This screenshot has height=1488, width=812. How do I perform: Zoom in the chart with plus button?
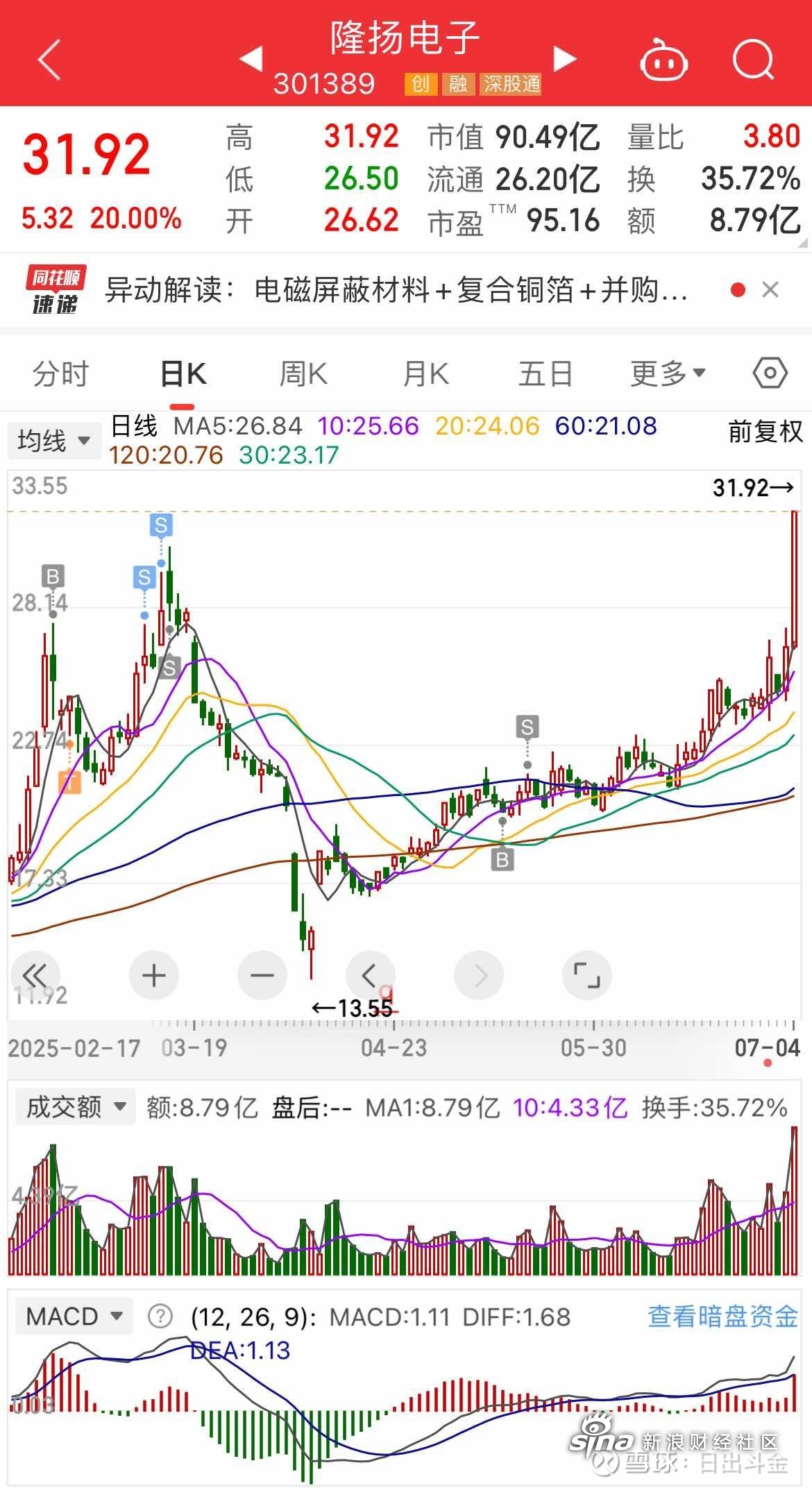153,975
